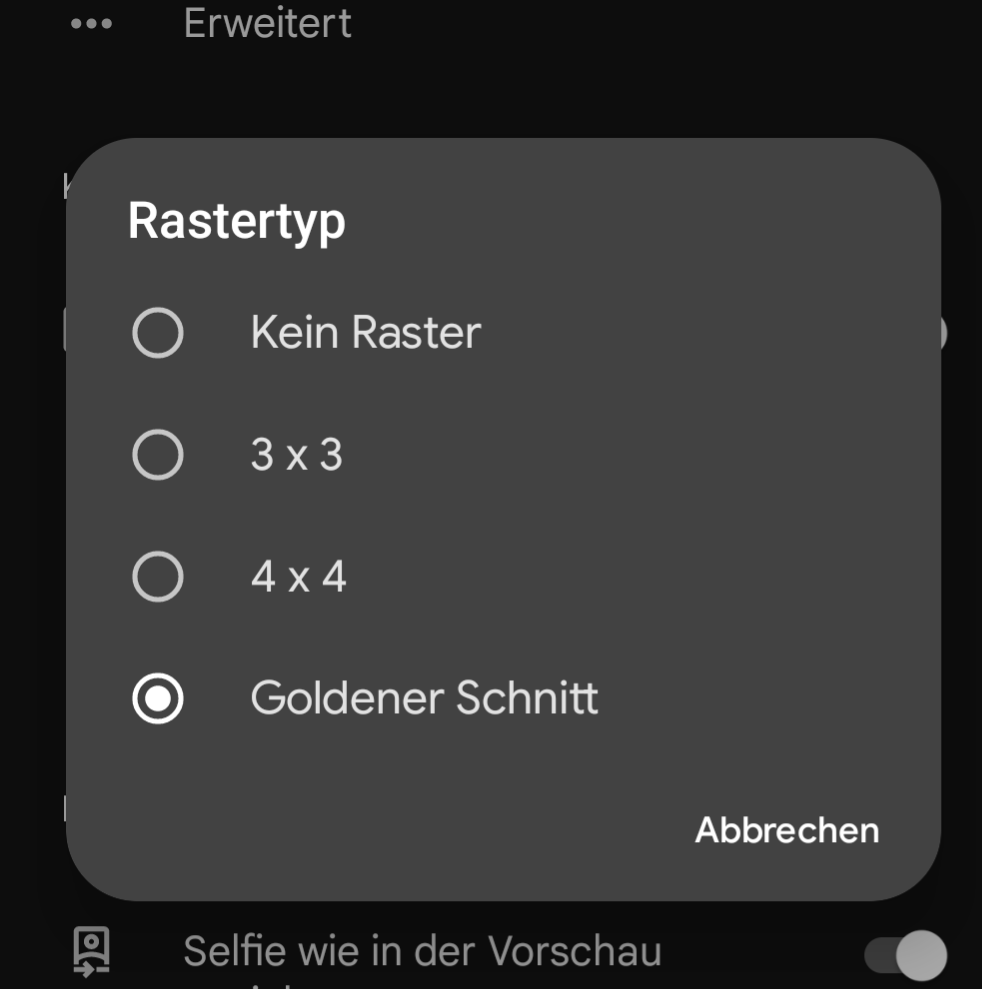Viewport: 982px width, 989px height.
Task: Select the Kein Raster option
Action: (x=158, y=333)
